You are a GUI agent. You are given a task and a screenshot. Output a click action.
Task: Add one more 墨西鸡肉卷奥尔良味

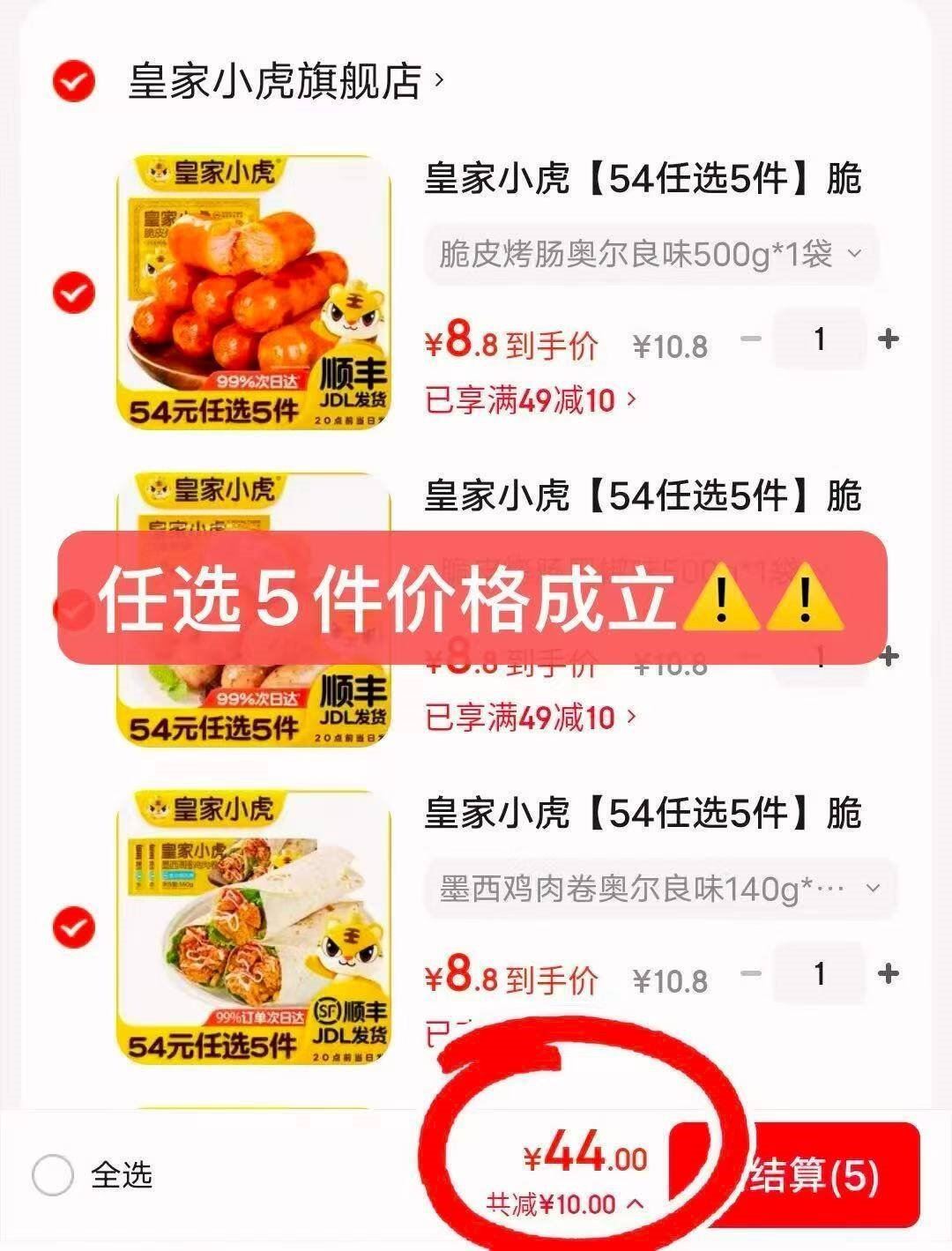(889, 974)
